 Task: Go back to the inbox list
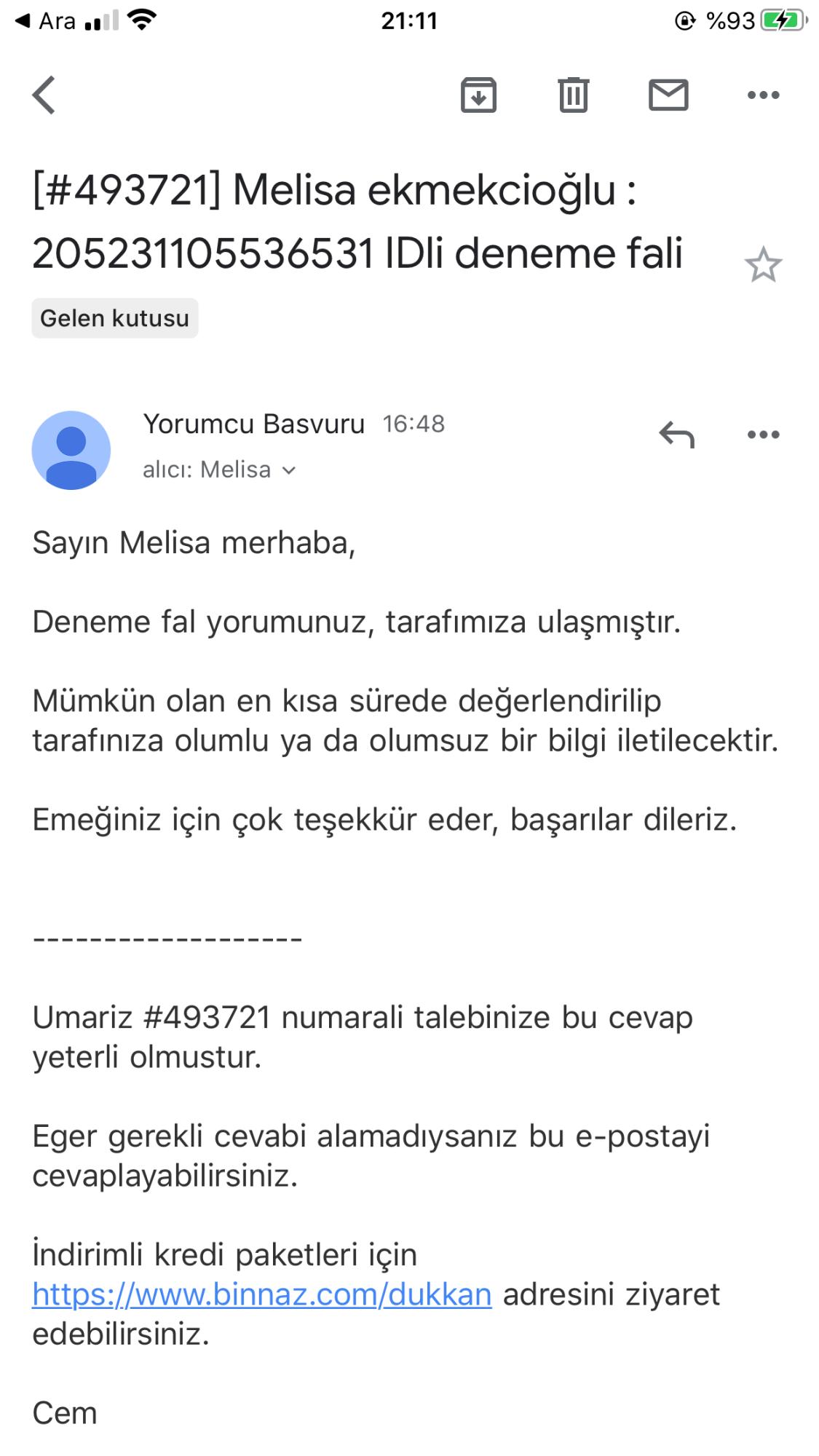click(x=44, y=95)
